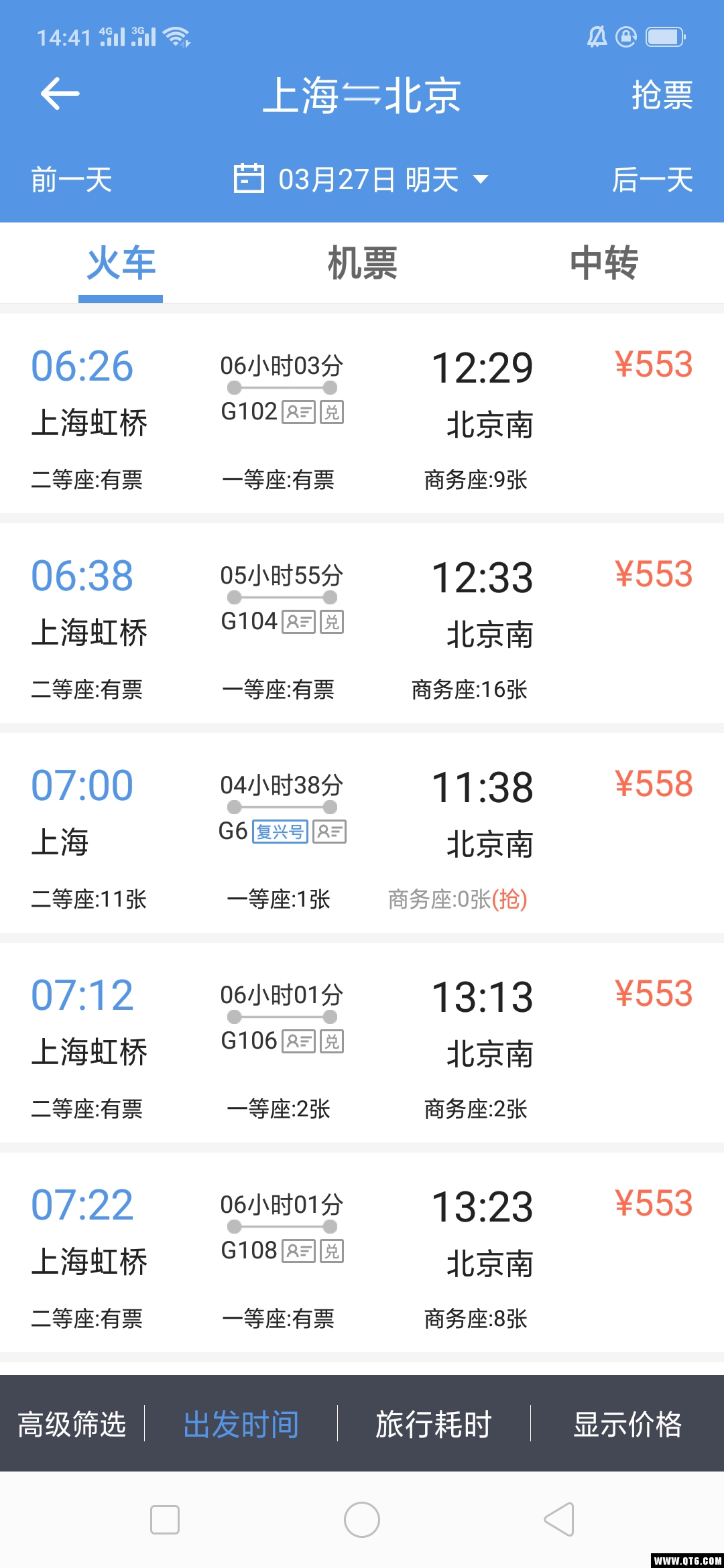
Task: Select the 火车 tab
Action: [x=121, y=263]
